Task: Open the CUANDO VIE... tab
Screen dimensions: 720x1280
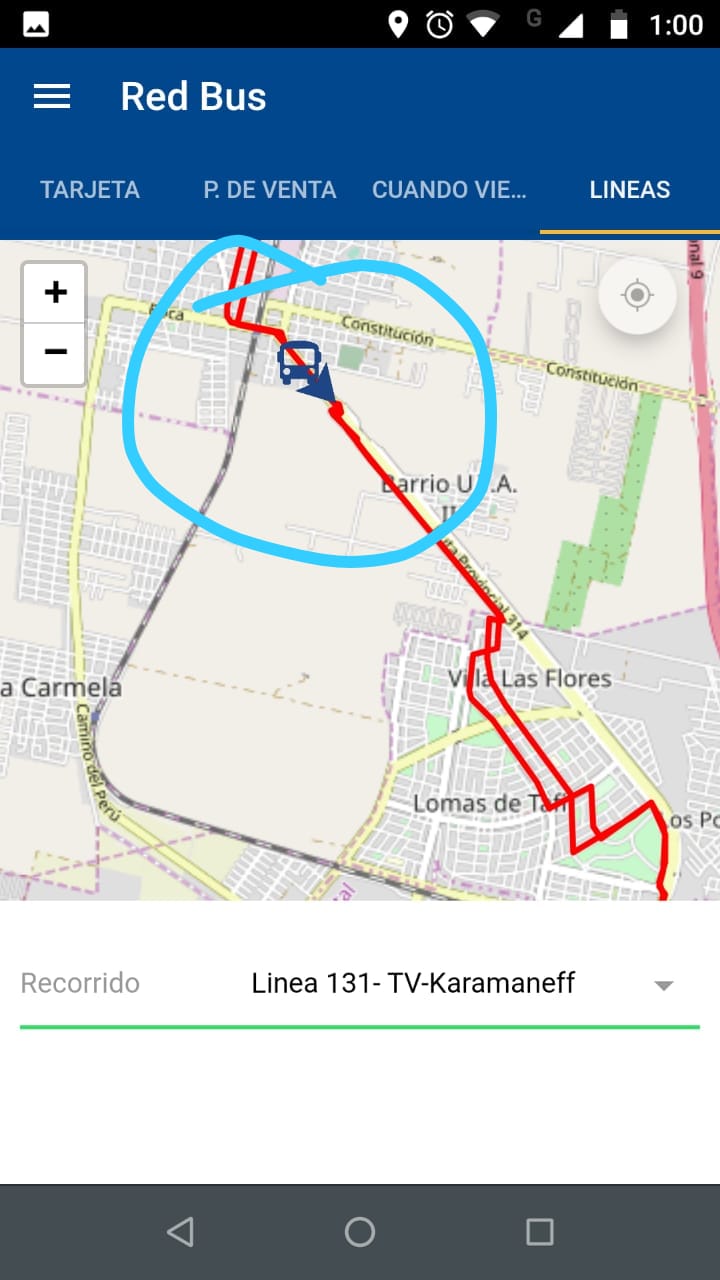Action: click(449, 190)
